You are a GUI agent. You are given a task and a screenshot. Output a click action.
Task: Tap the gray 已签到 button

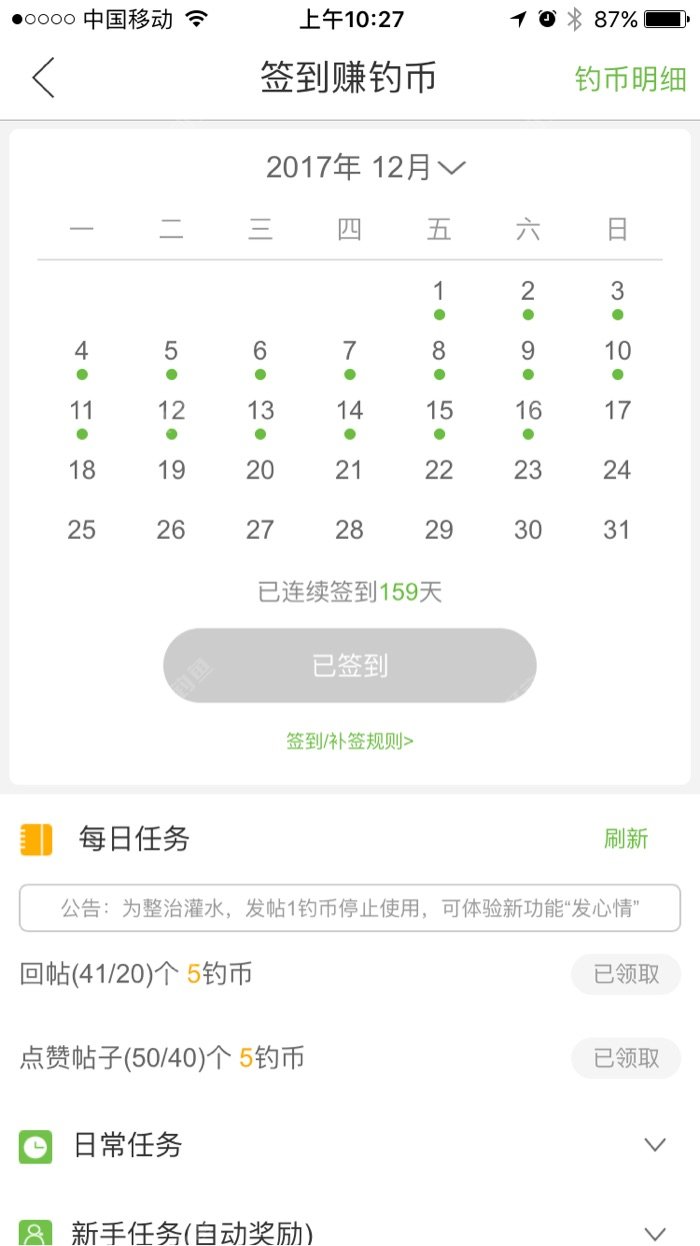click(350, 666)
